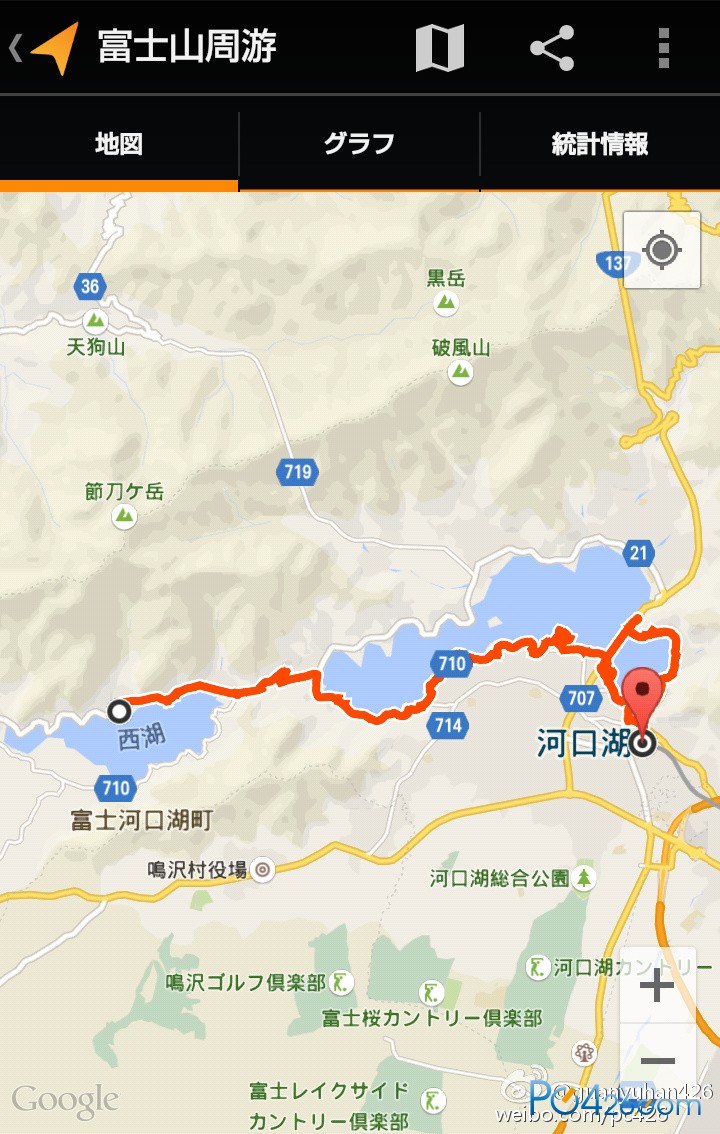Zoom out with the minus button
Viewport: 720px width, 1134px height.
[x=657, y=1060]
